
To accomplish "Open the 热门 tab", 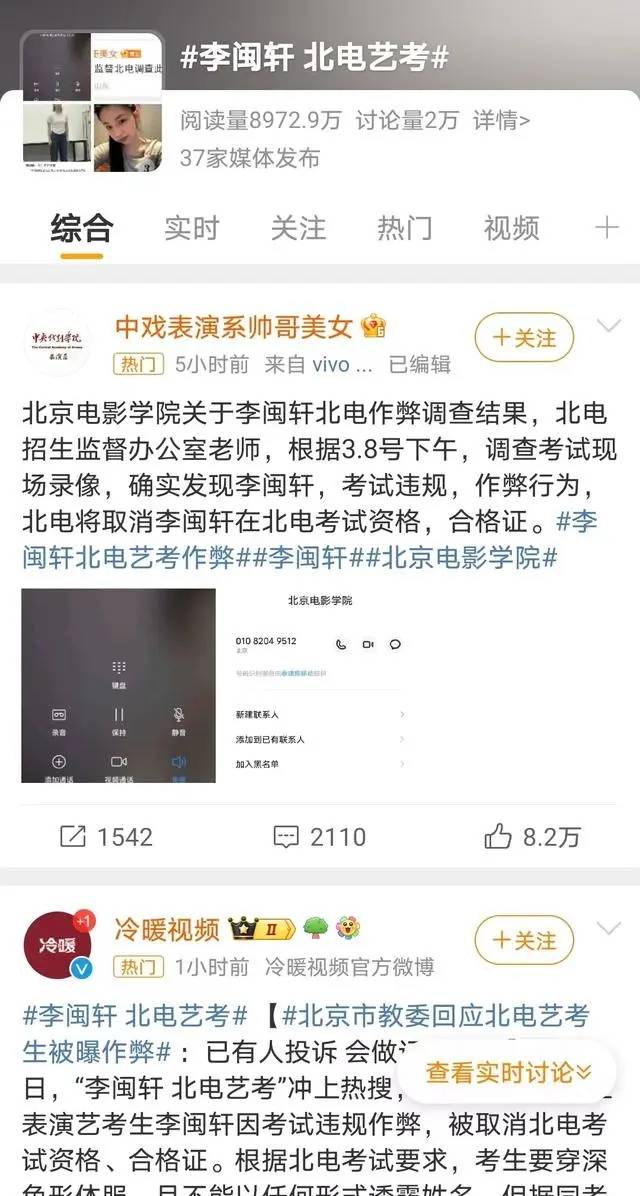I will (x=404, y=228).
